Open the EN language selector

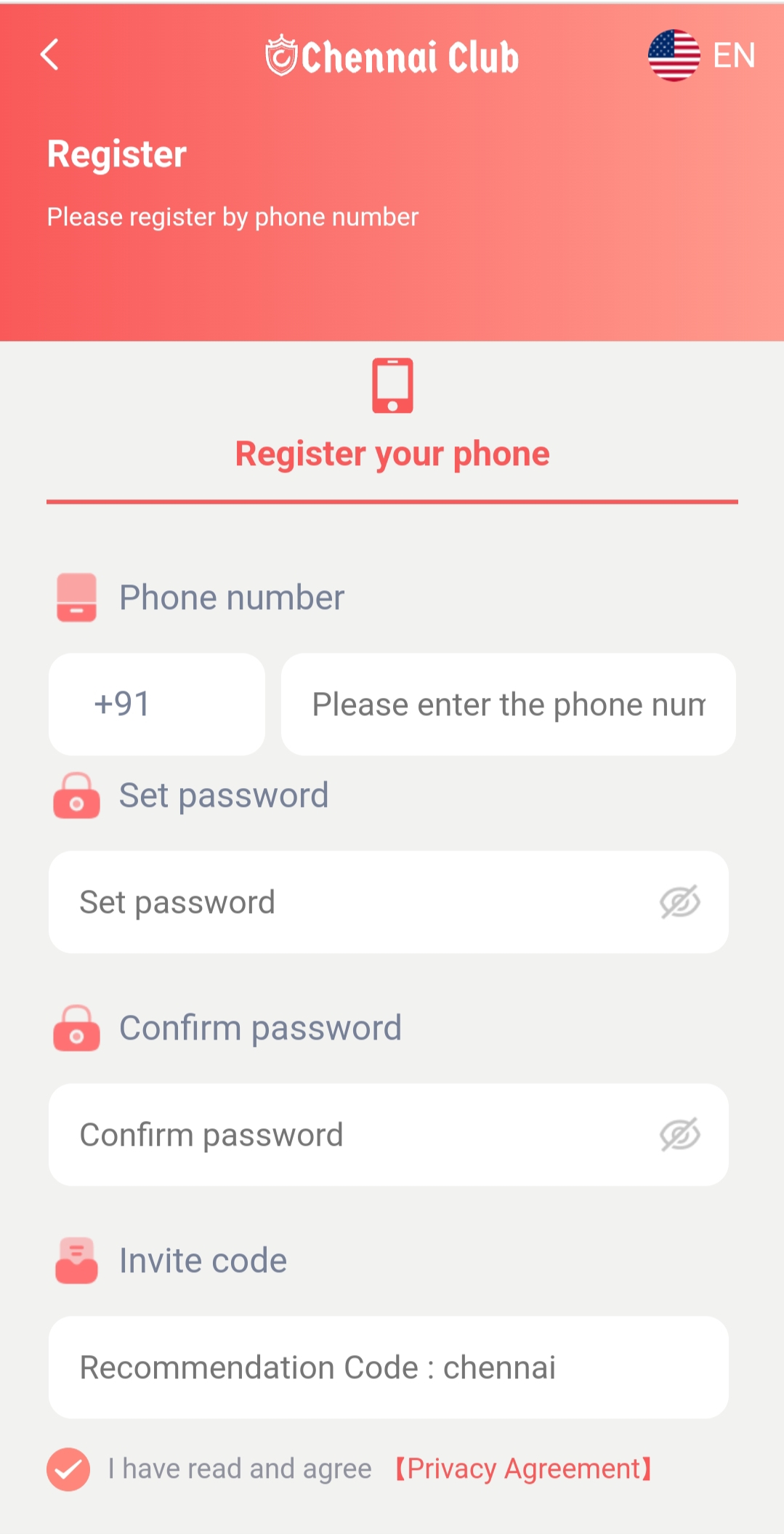pos(702,55)
